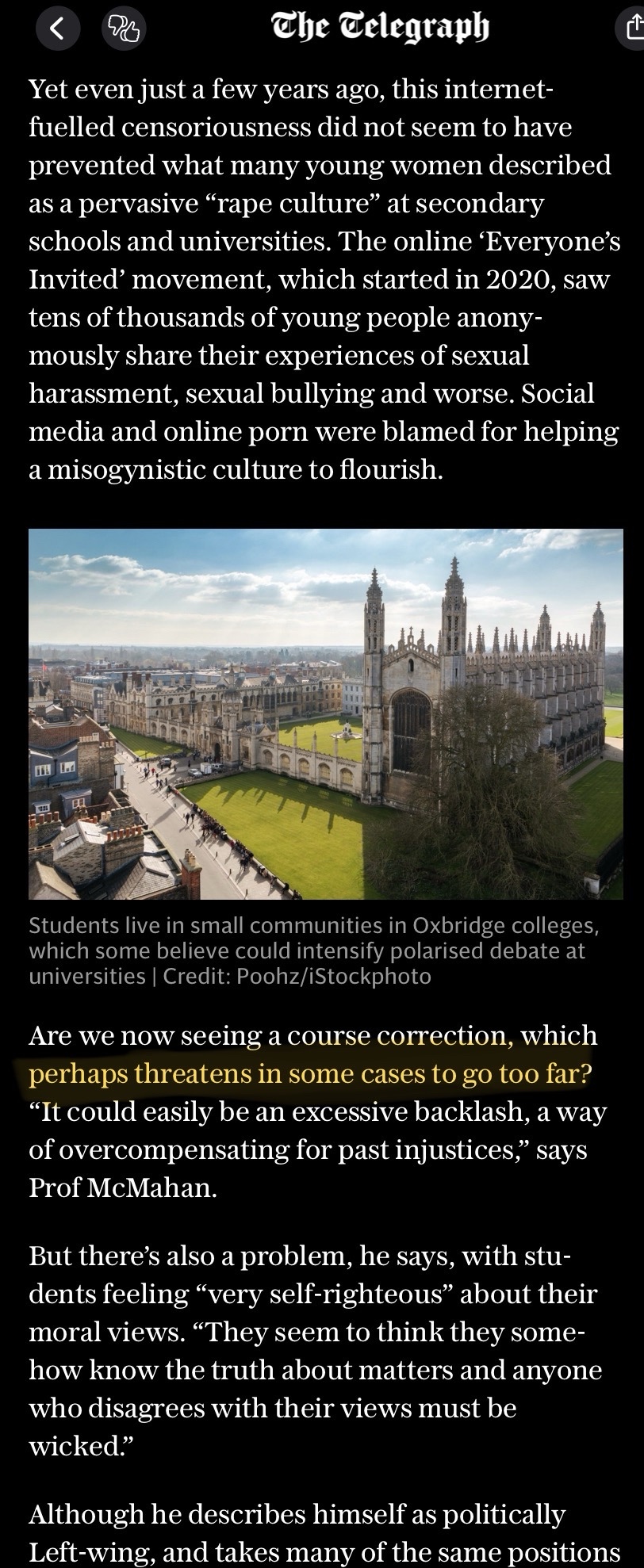644x1568 pixels.
Task: Open the Oxbridge college photo
Action: click(x=325, y=713)
